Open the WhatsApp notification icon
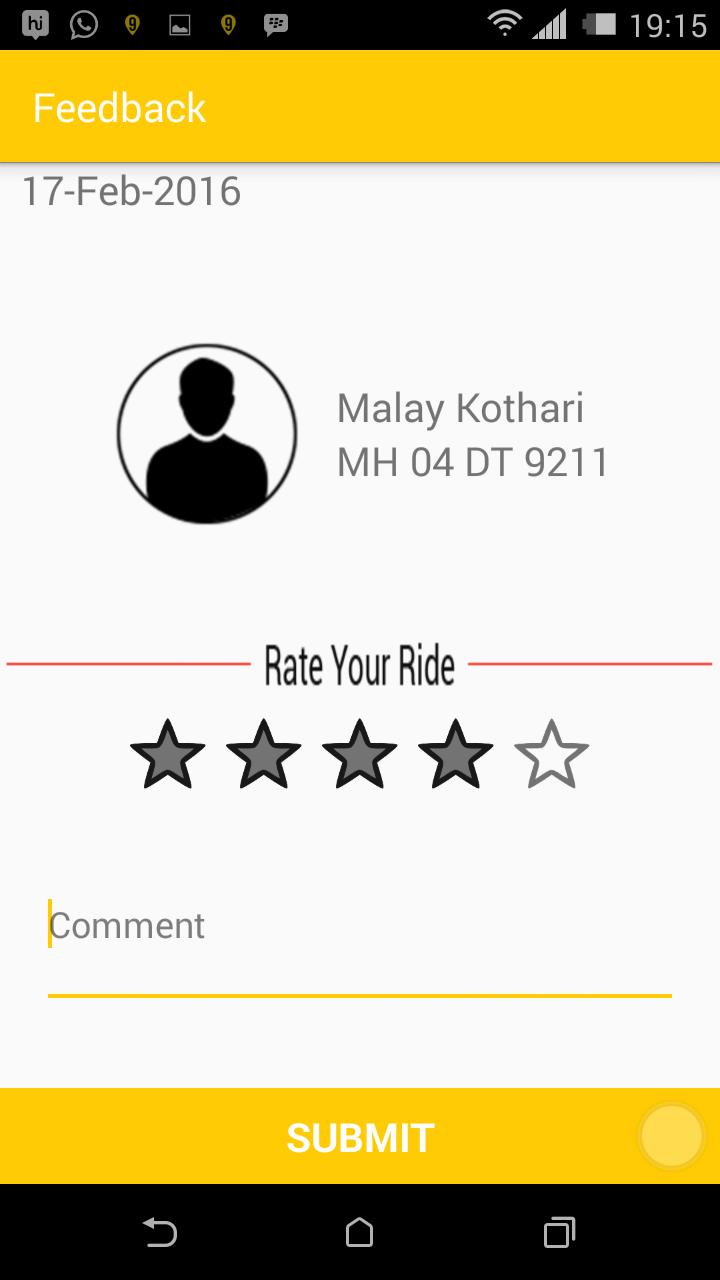This screenshot has width=720, height=1280. 84,25
